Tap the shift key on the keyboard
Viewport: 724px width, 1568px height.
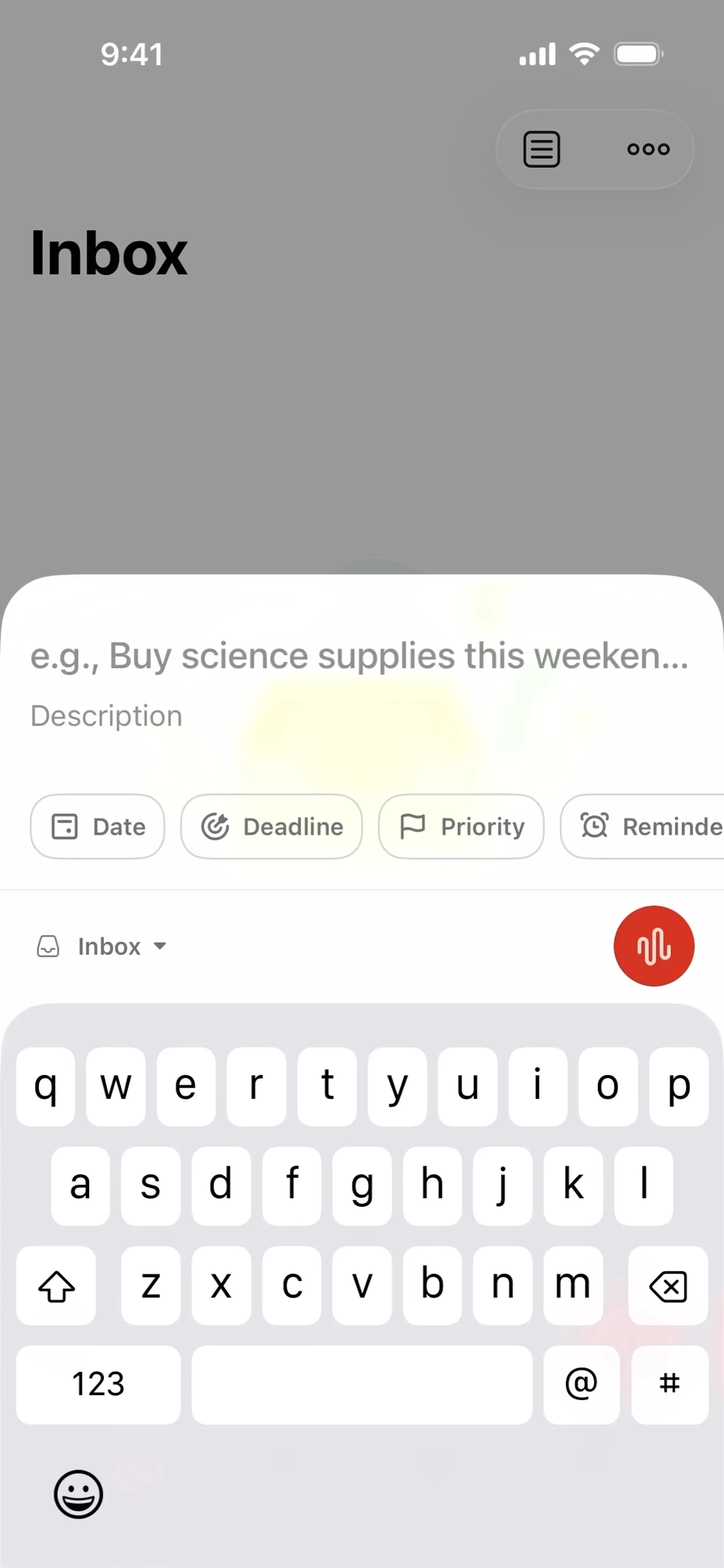(56, 1286)
